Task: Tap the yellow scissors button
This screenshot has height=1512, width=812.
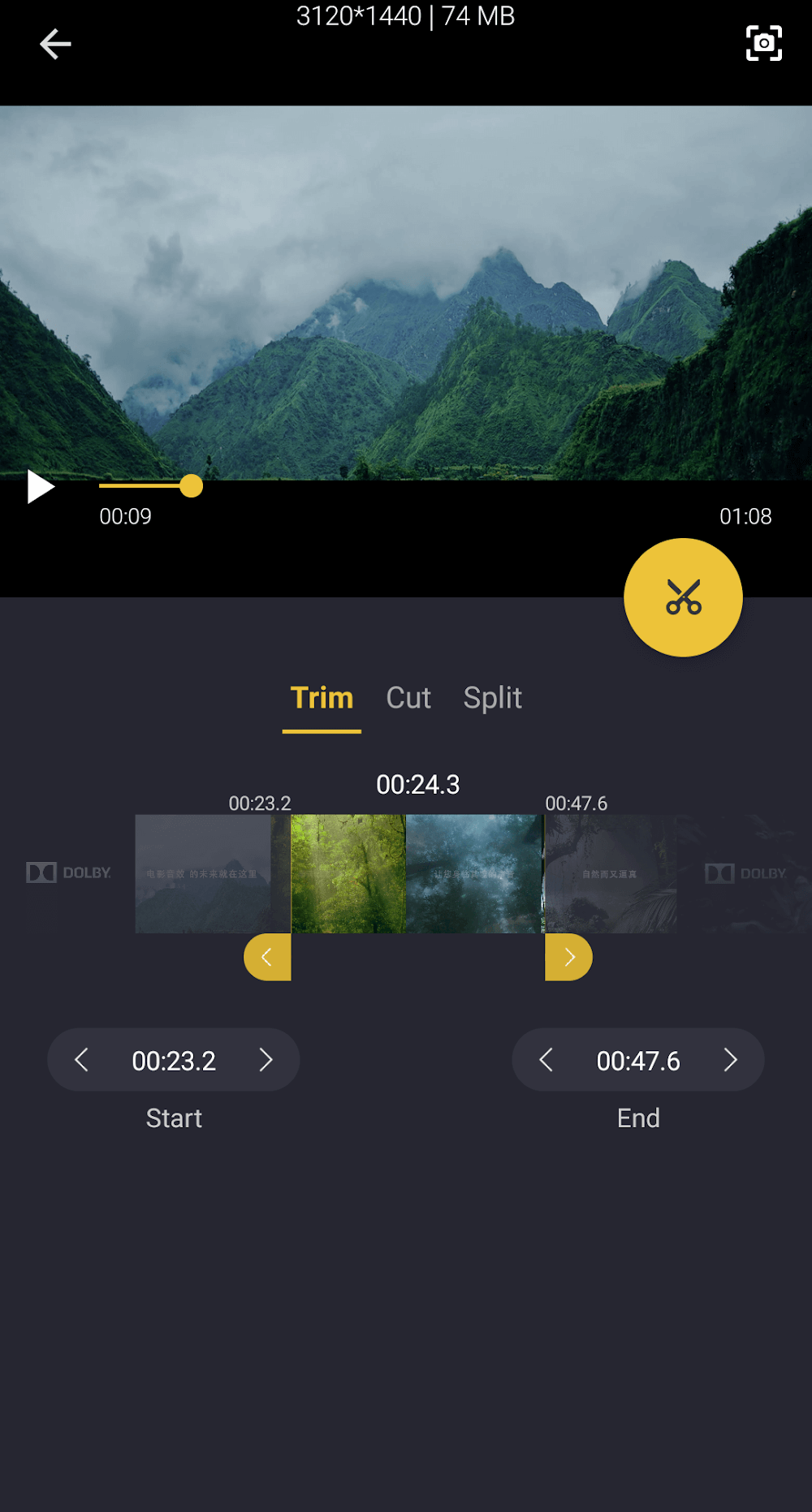Action: [x=683, y=597]
